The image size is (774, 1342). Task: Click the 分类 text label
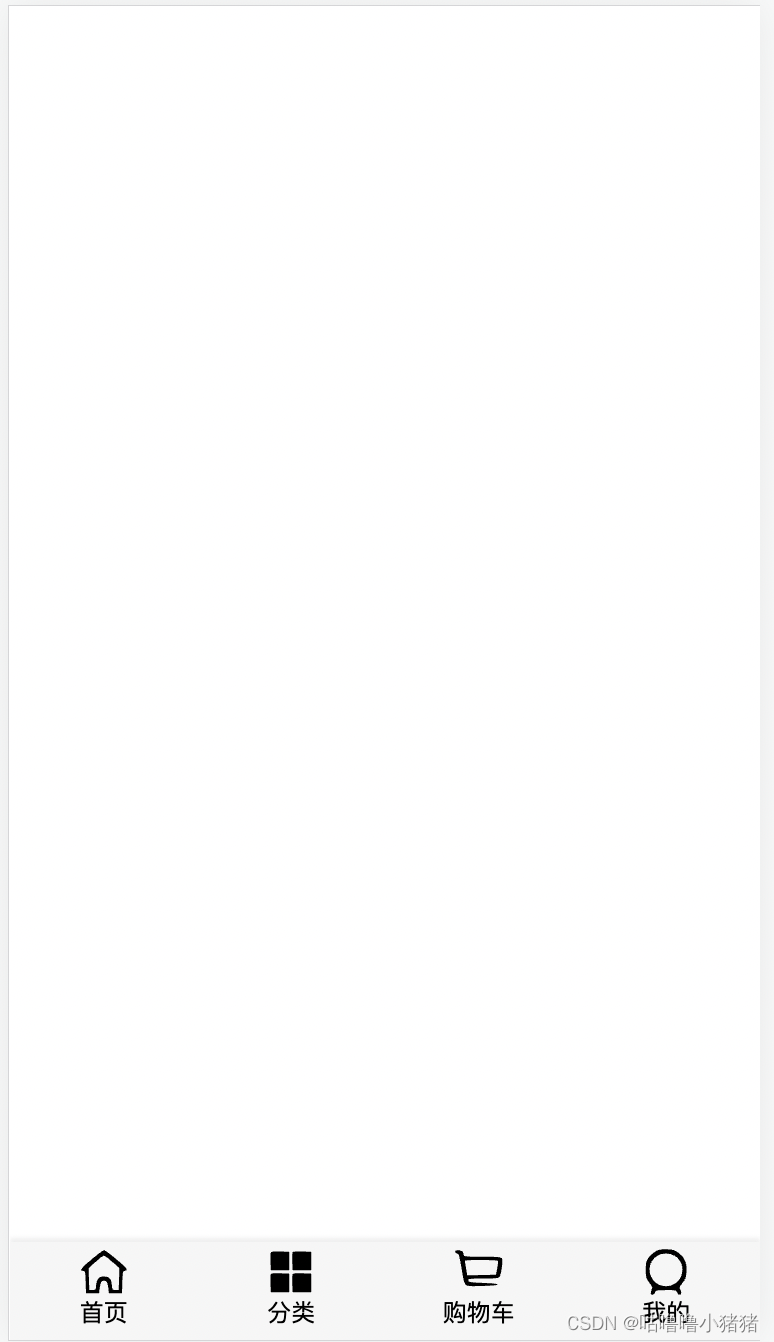(x=291, y=1313)
